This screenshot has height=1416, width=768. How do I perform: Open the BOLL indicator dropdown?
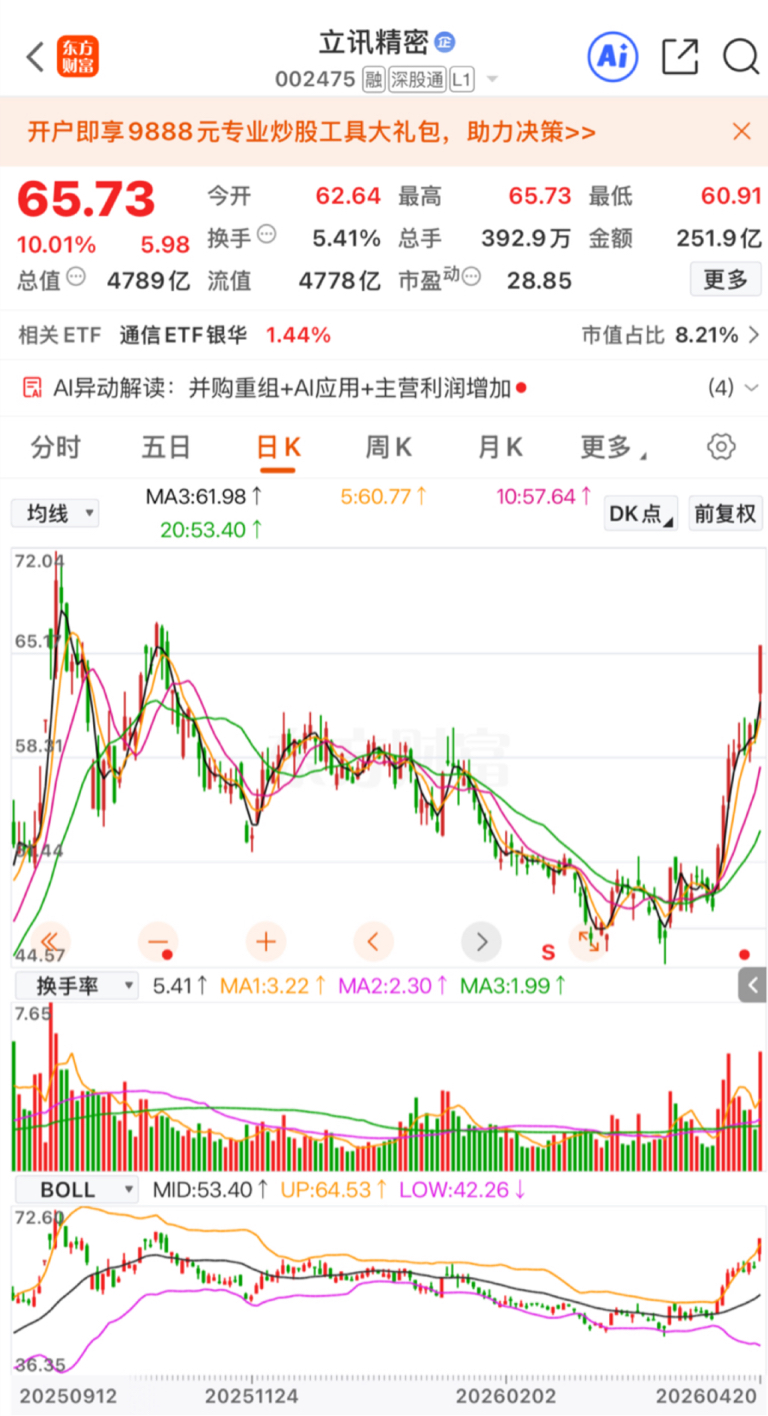[x=75, y=1190]
